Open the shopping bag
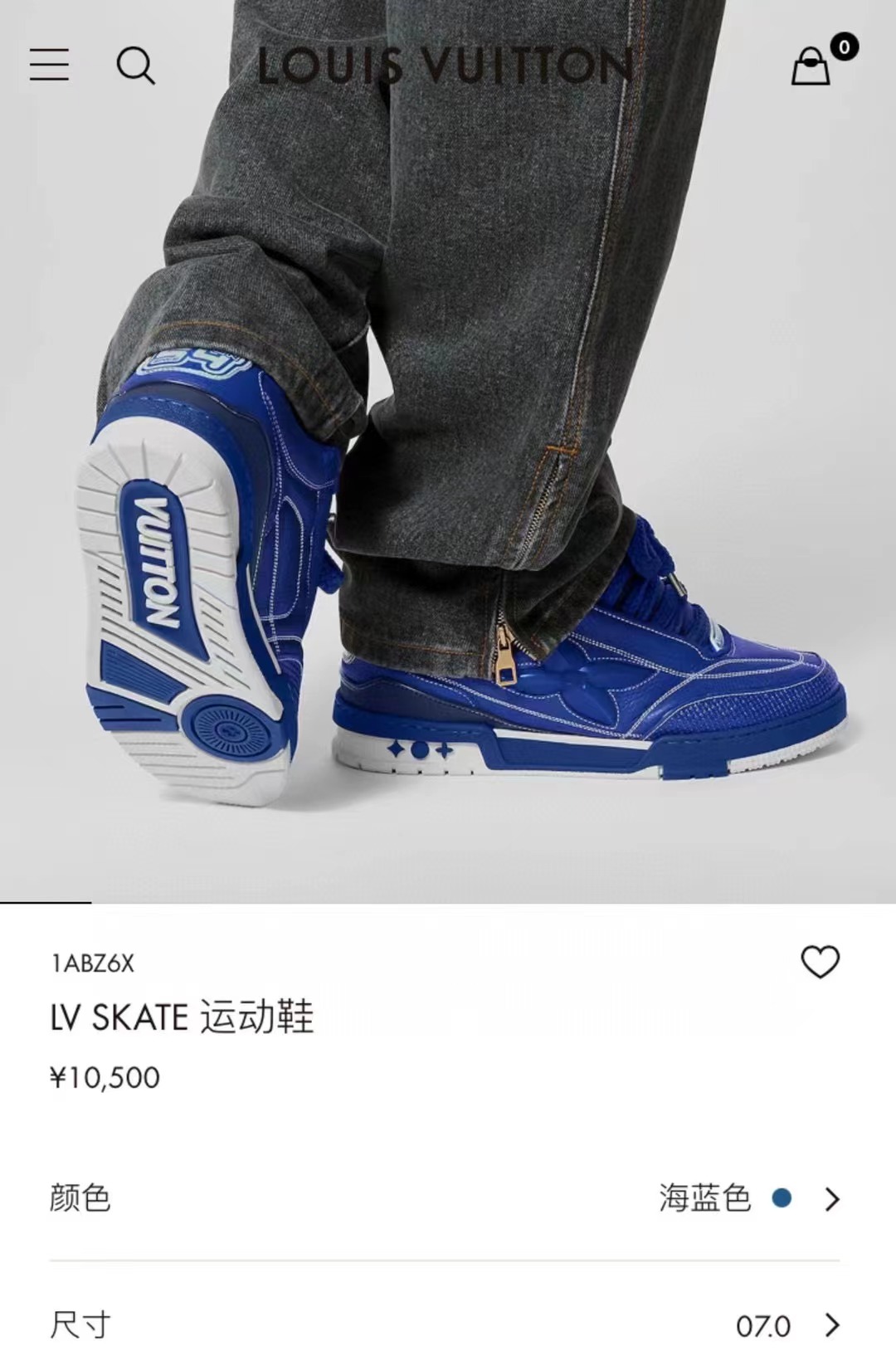The height and width of the screenshot is (1351, 896). [x=811, y=65]
